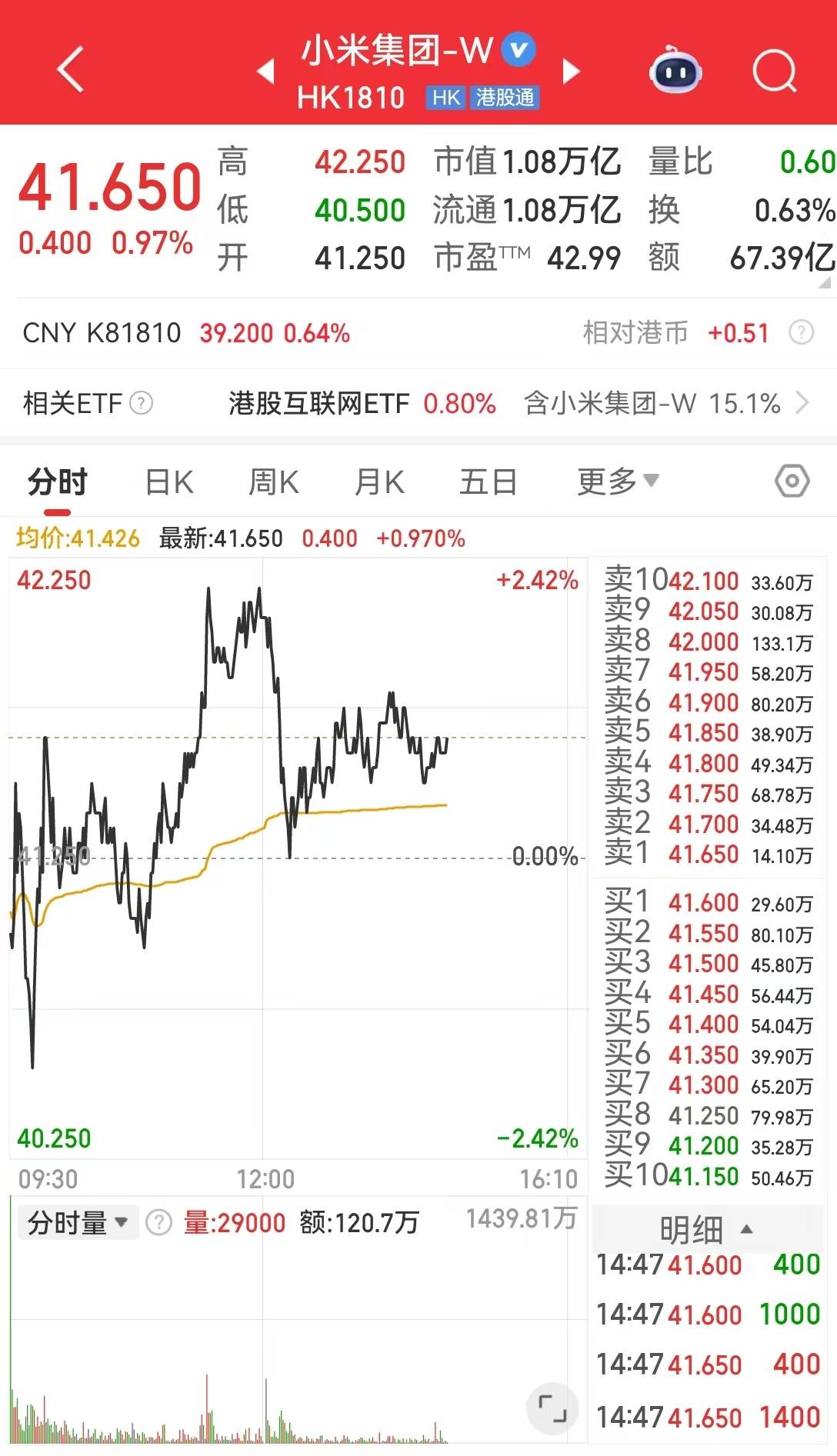This screenshot has width=837, height=1456.
Task: Tap the help icon next to 相对港币
Action: (802, 333)
